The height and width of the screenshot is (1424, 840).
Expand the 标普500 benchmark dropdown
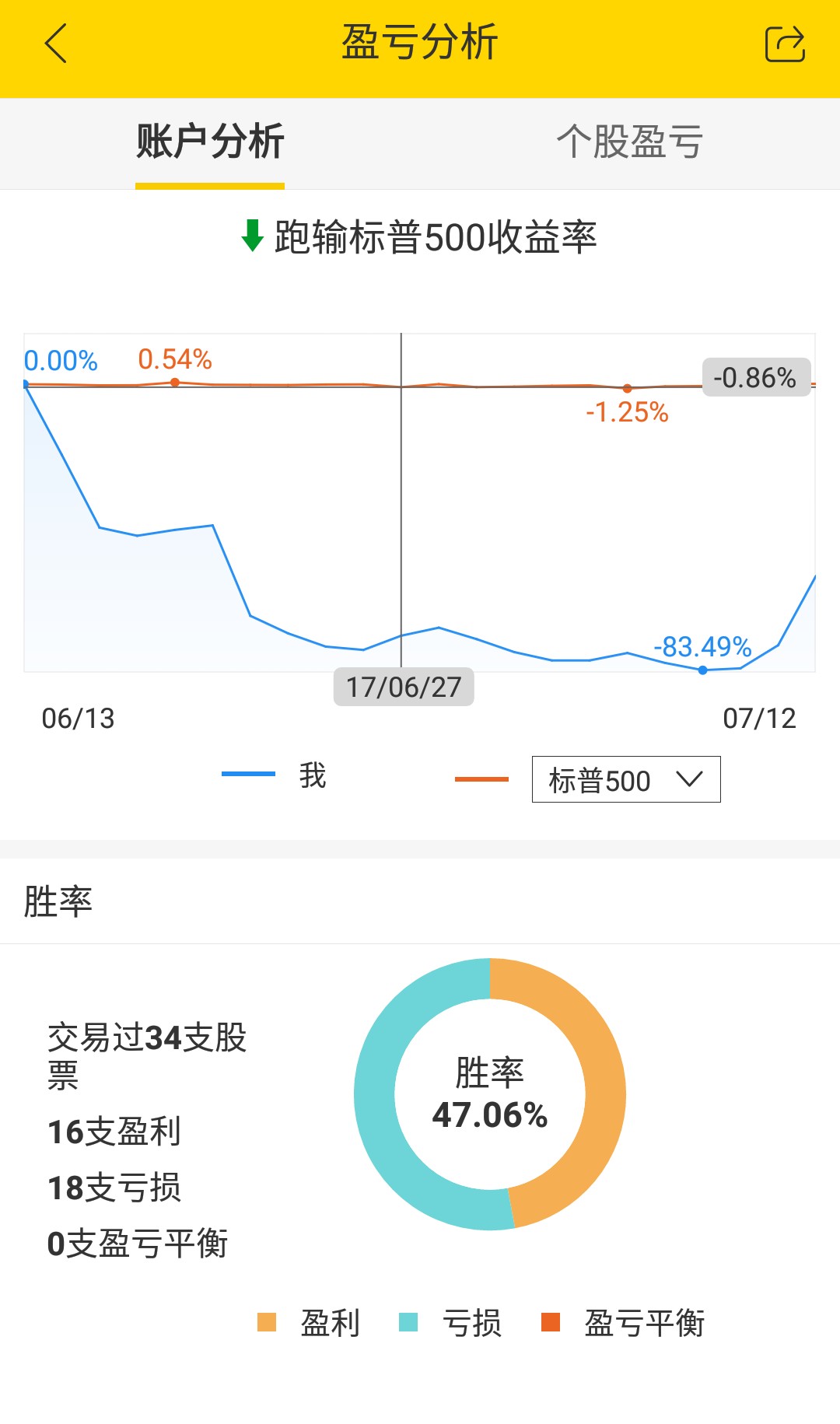[x=626, y=779]
